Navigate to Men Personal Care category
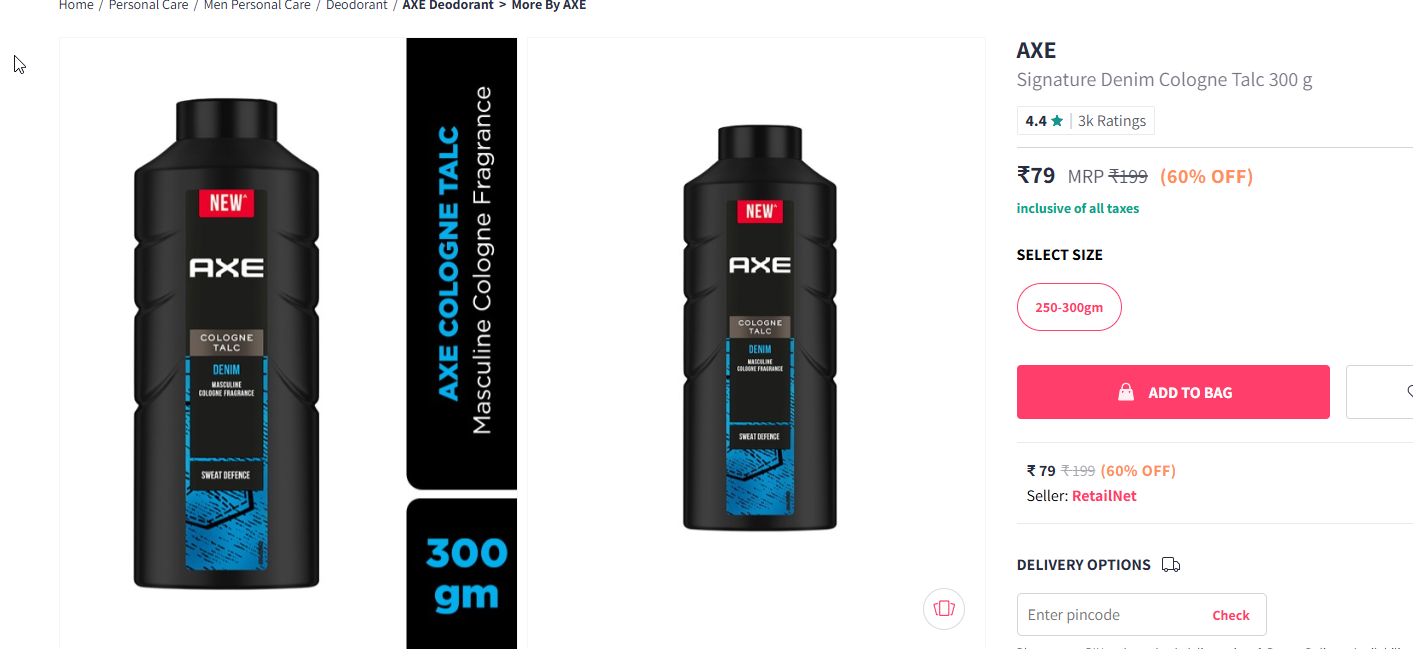The image size is (1413, 649). click(x=257, y=6)
